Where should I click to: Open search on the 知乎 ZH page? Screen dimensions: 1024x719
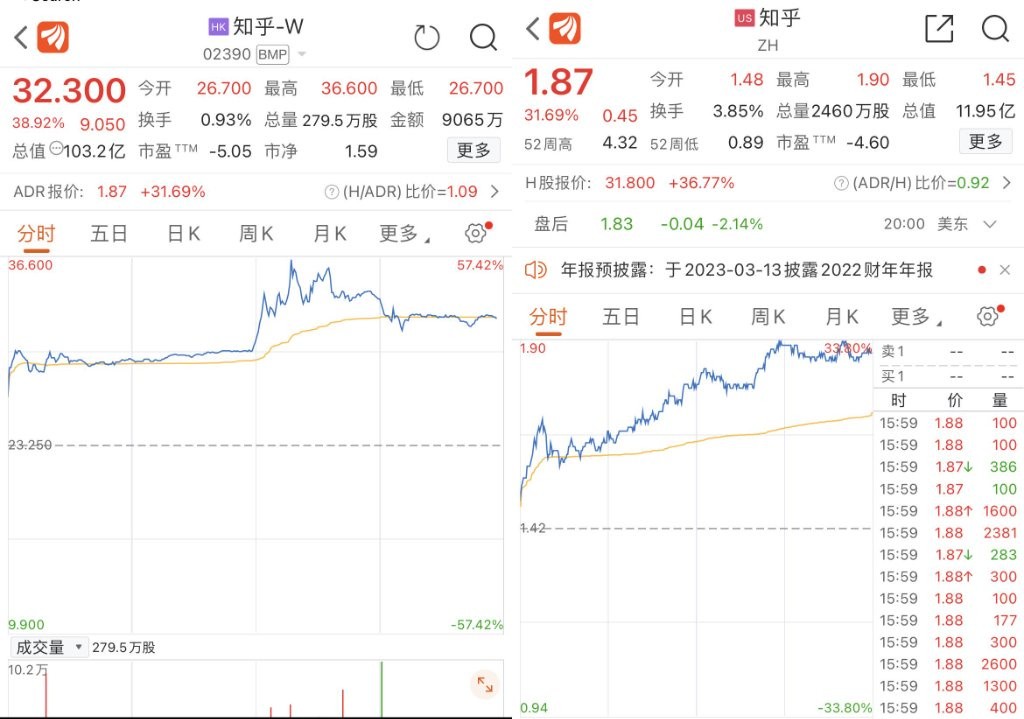(995, 29)
